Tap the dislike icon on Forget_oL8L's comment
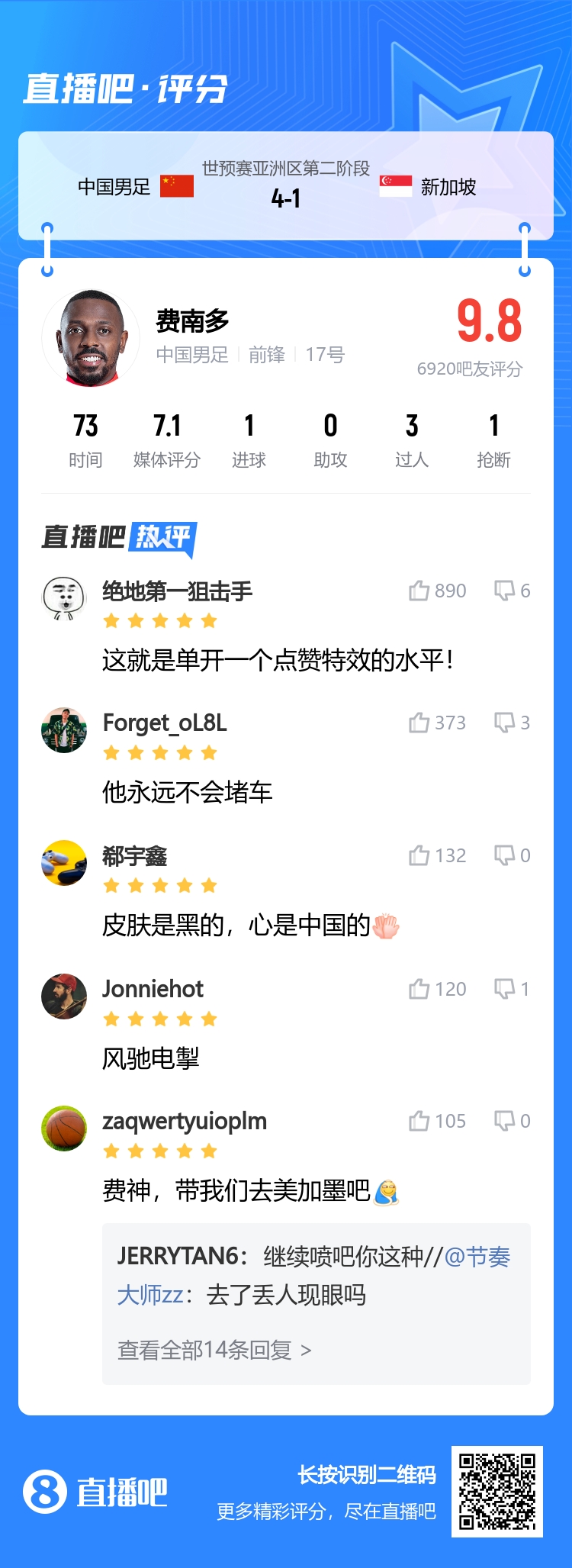This screenshot has height=1568, width=572. pos(505,723)
